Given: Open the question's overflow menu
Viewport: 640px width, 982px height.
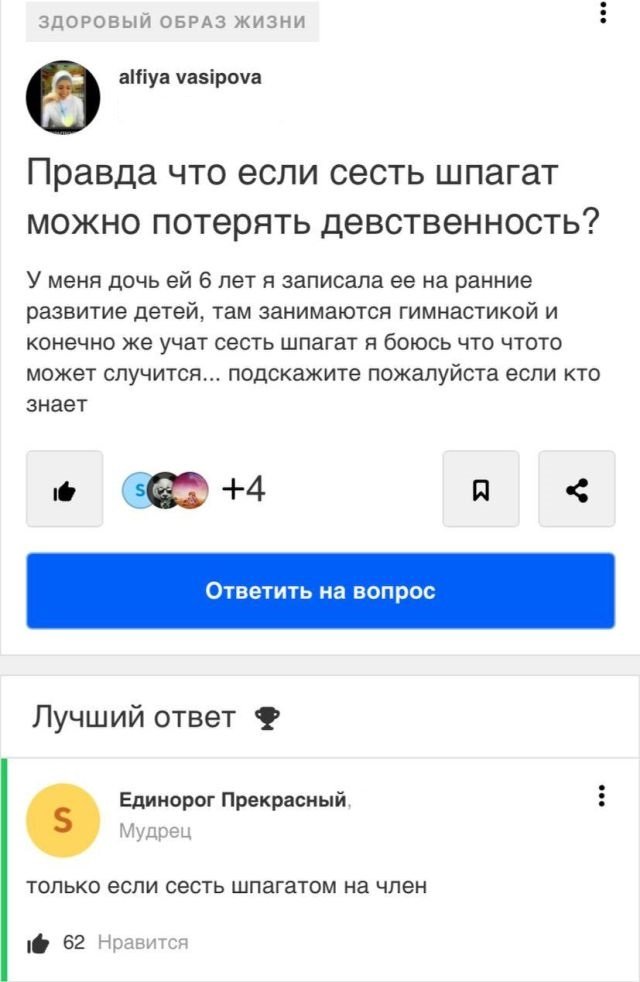Looking at the screenshot, I should (x=601, y=13).
